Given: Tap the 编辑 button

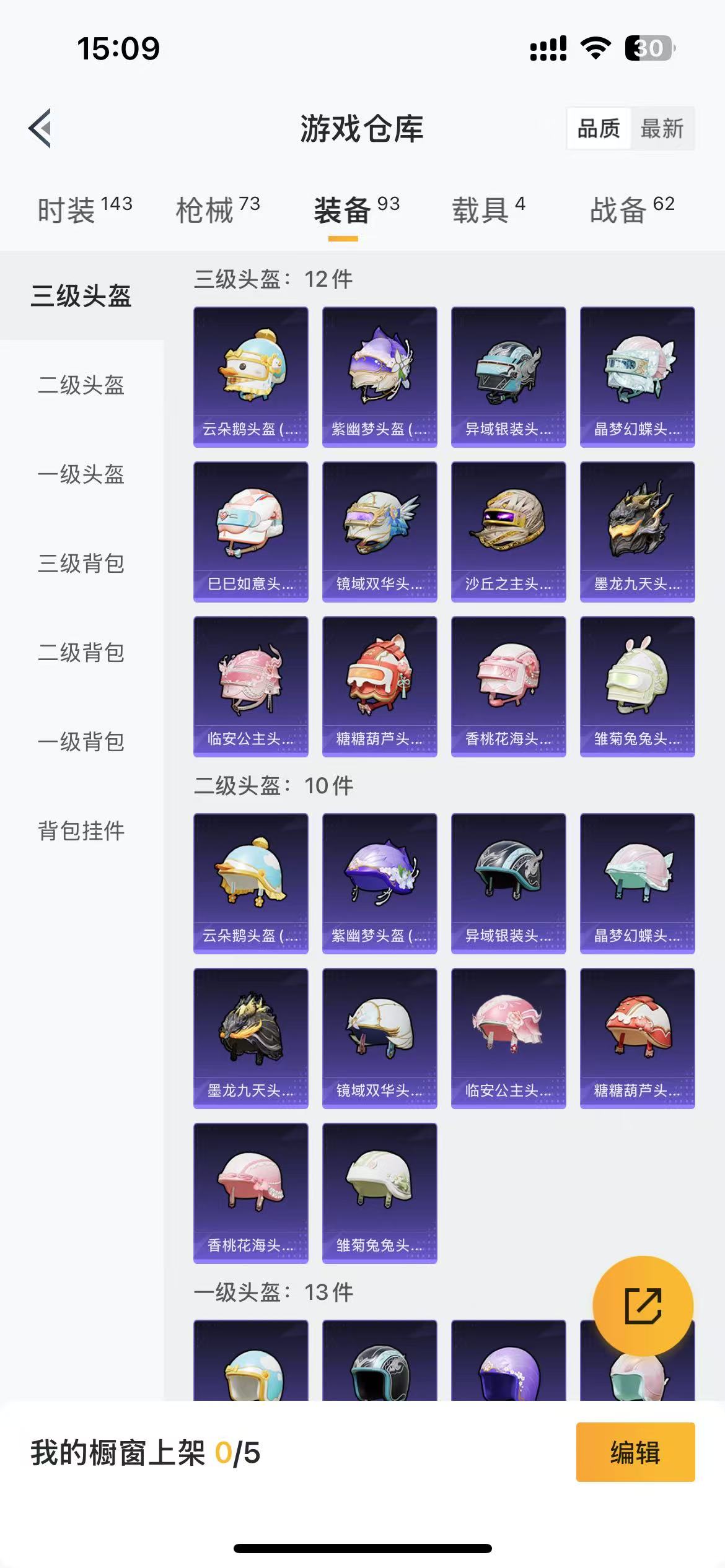Looking at the screenshot, I should point(635,1452).
